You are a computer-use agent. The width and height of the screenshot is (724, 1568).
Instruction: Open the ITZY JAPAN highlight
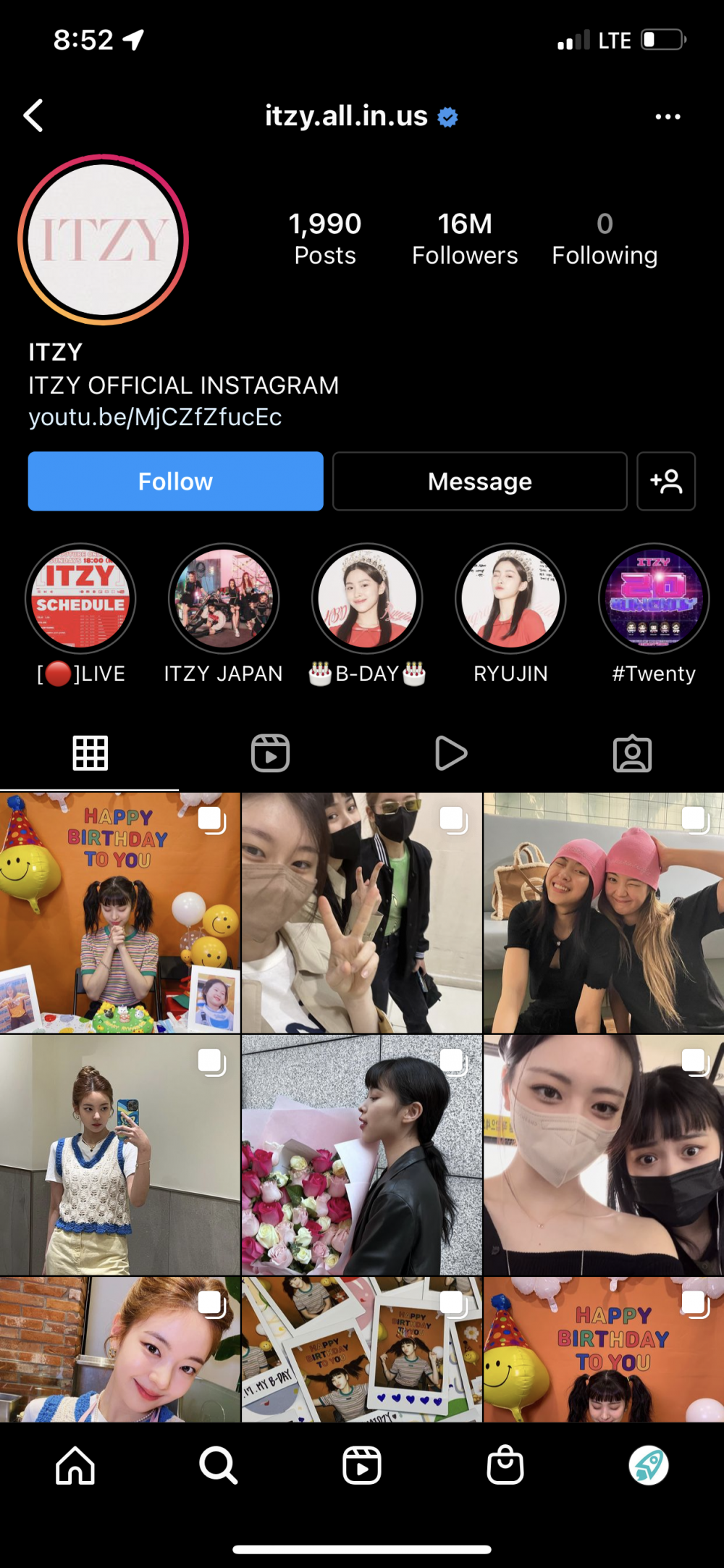coord(224,599)
